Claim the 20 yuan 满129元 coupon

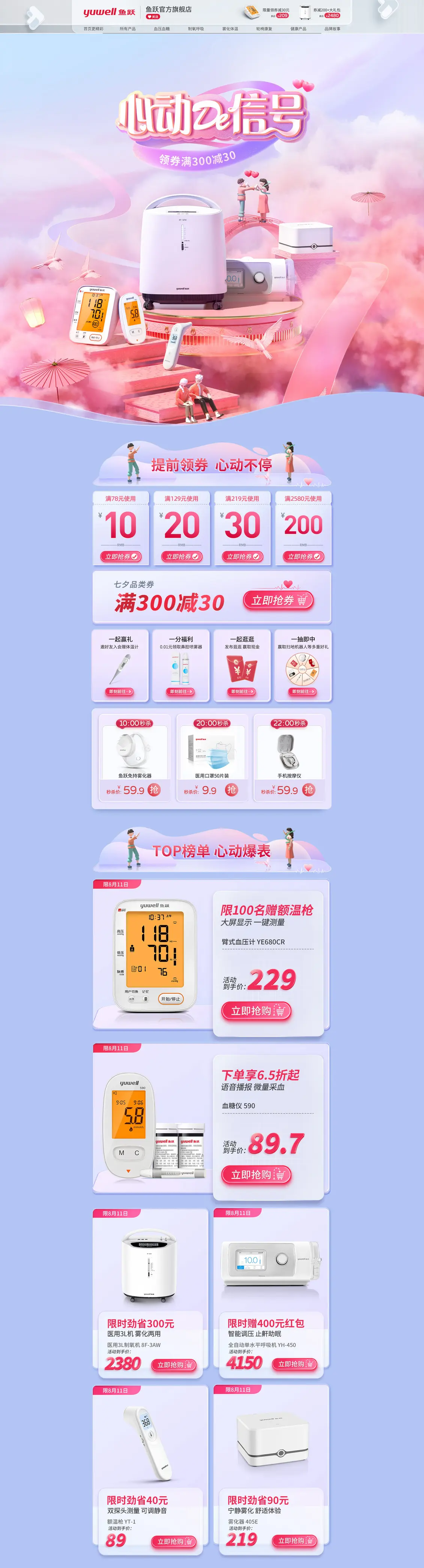click(x=181, y=556)
